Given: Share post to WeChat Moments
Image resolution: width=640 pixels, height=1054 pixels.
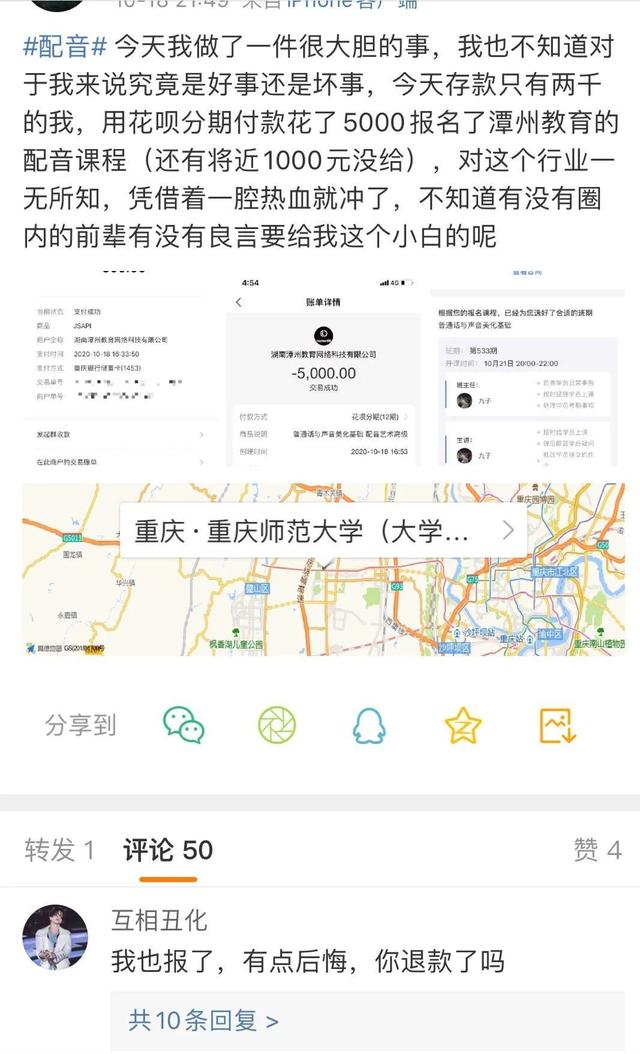Looking at the screenshot, I should (x=277, y=726).
